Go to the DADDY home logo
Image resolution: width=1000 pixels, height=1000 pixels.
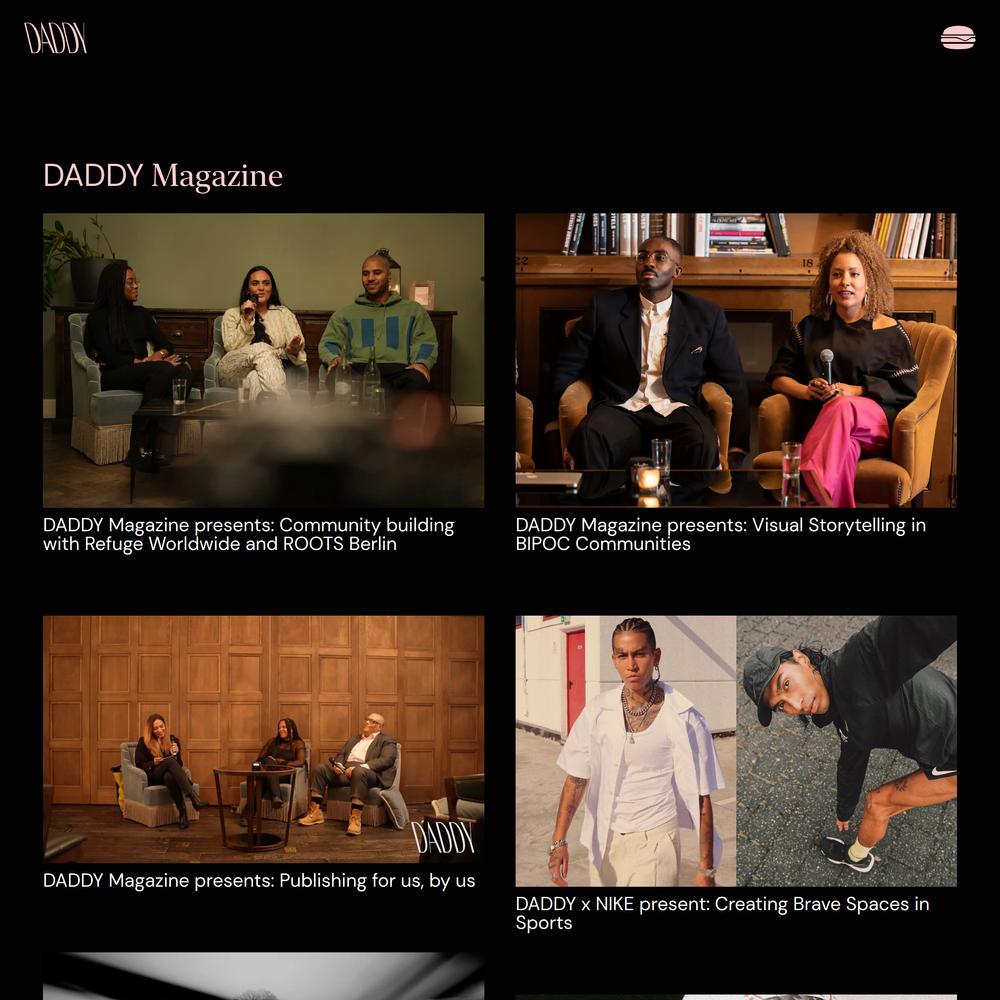56,38
